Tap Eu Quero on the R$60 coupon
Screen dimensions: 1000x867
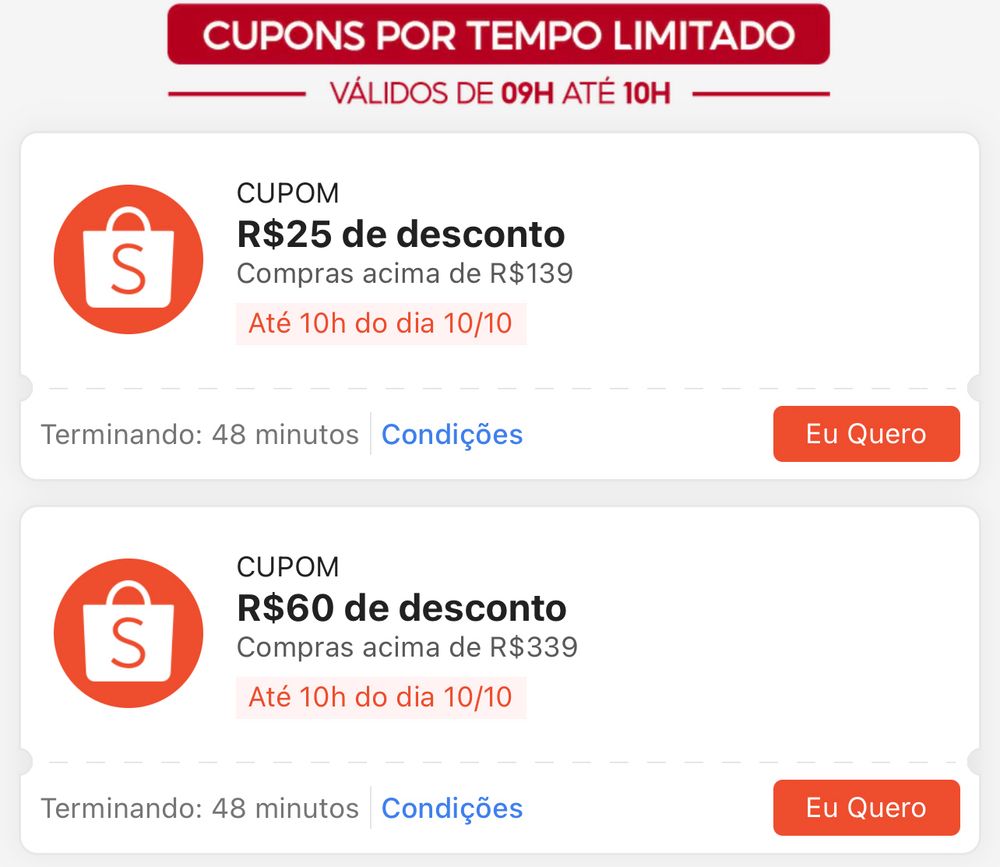pos(866,808)
